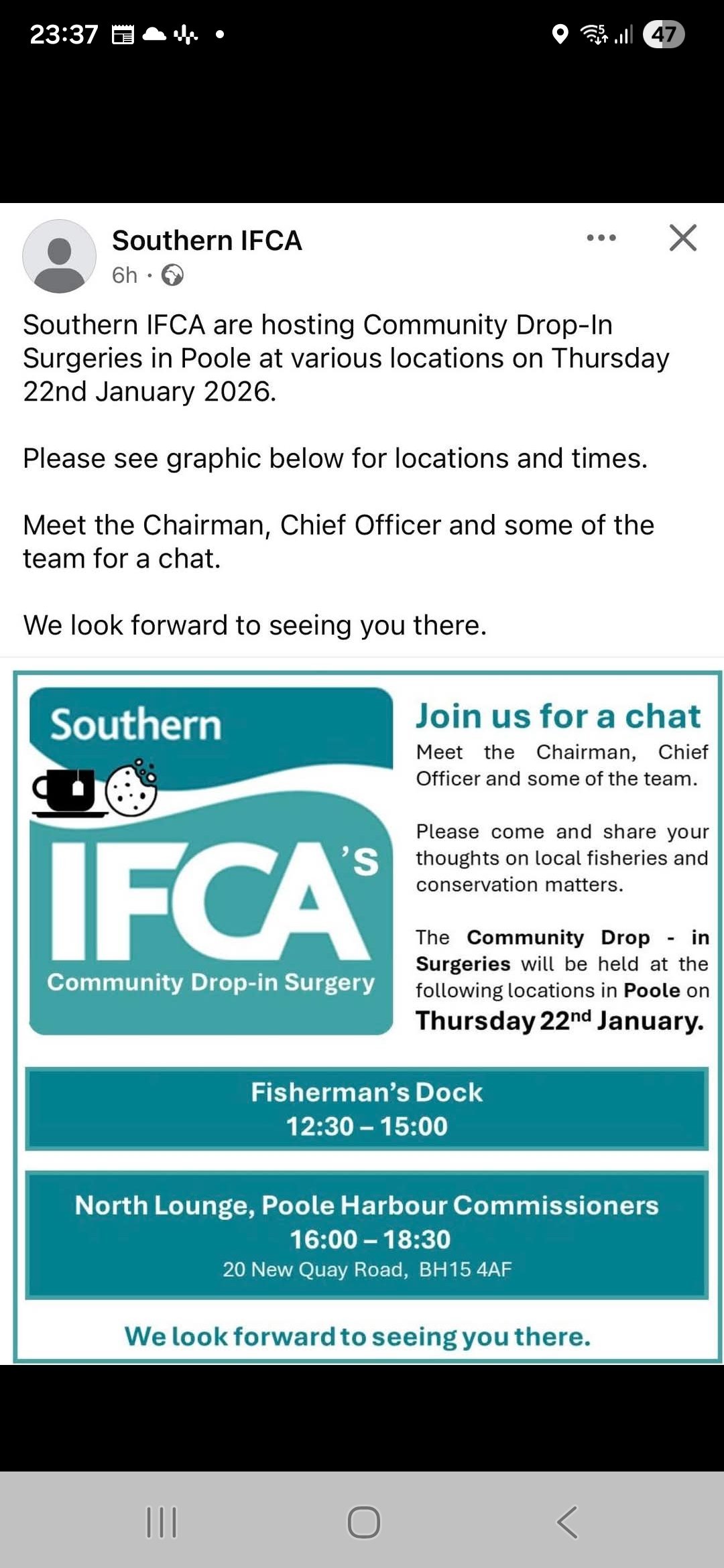Dismiss the post with the X button

click(682, 238)
